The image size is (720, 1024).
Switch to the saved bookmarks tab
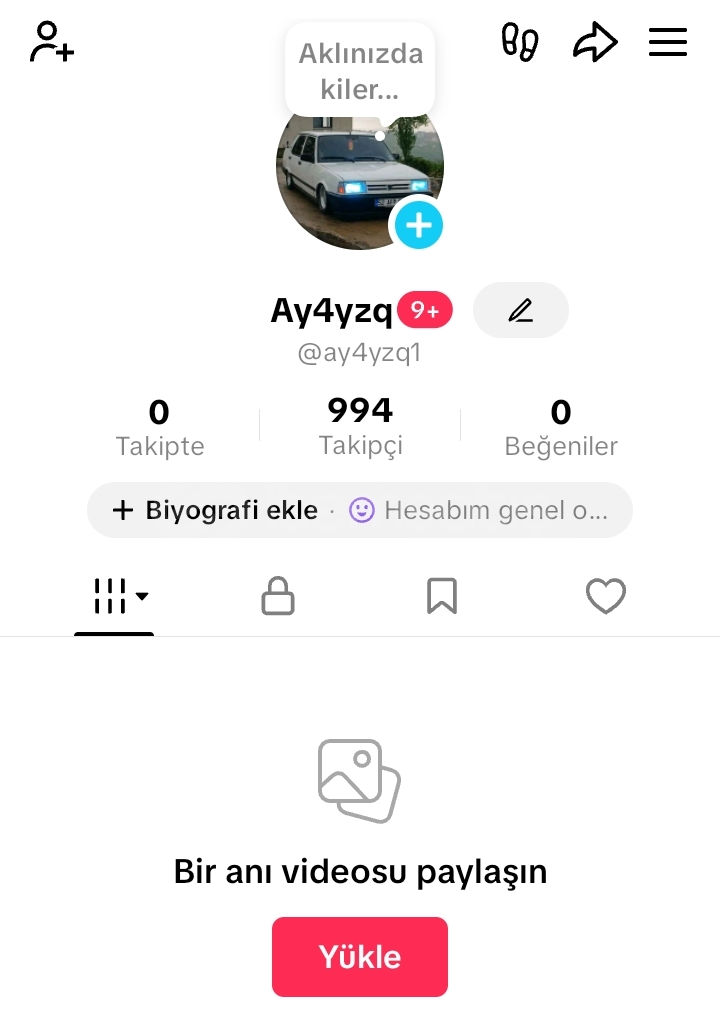pyautogui.click(x=441, y=597)
